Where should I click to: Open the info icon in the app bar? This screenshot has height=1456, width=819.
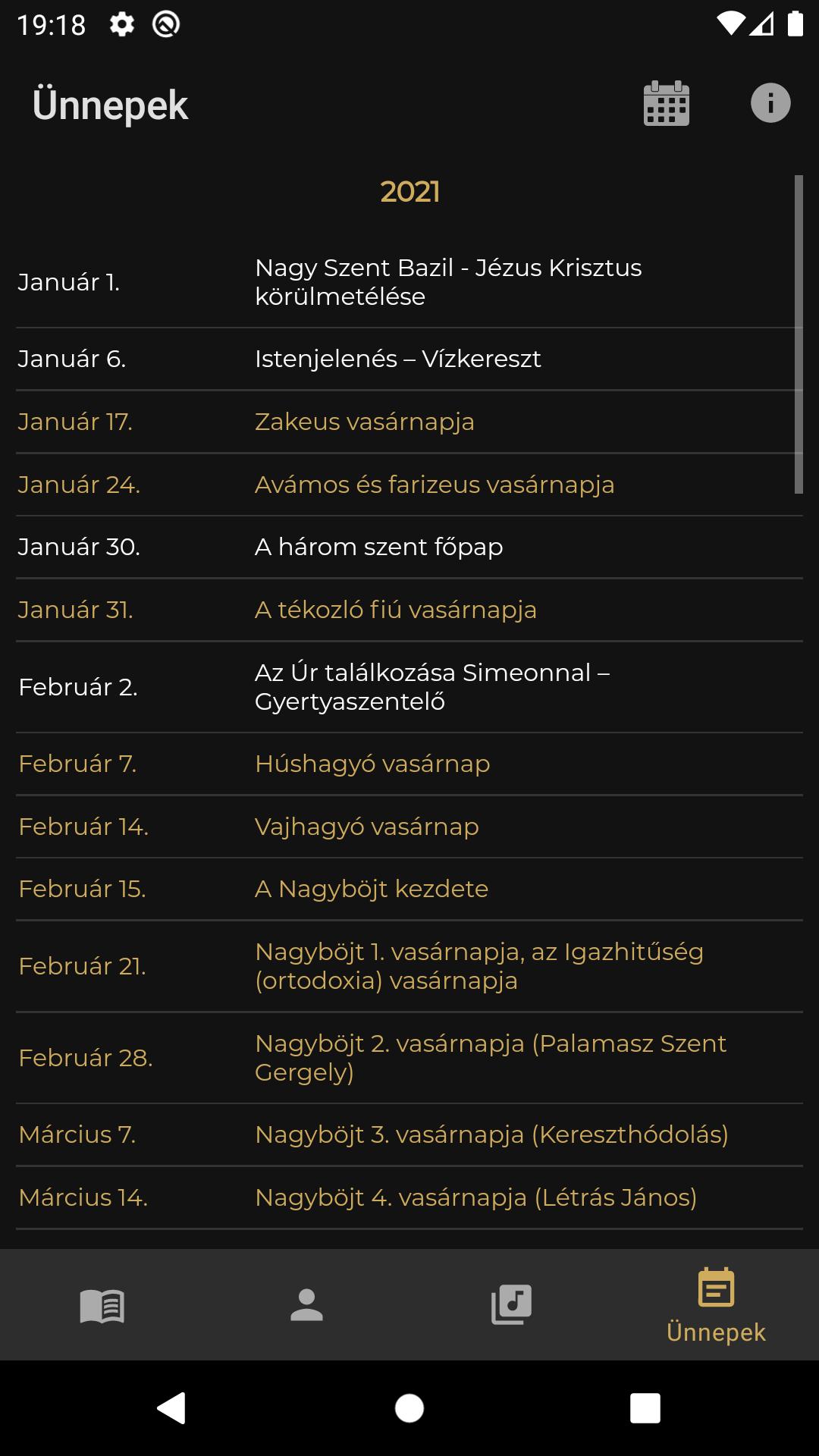tap(770, 103)
